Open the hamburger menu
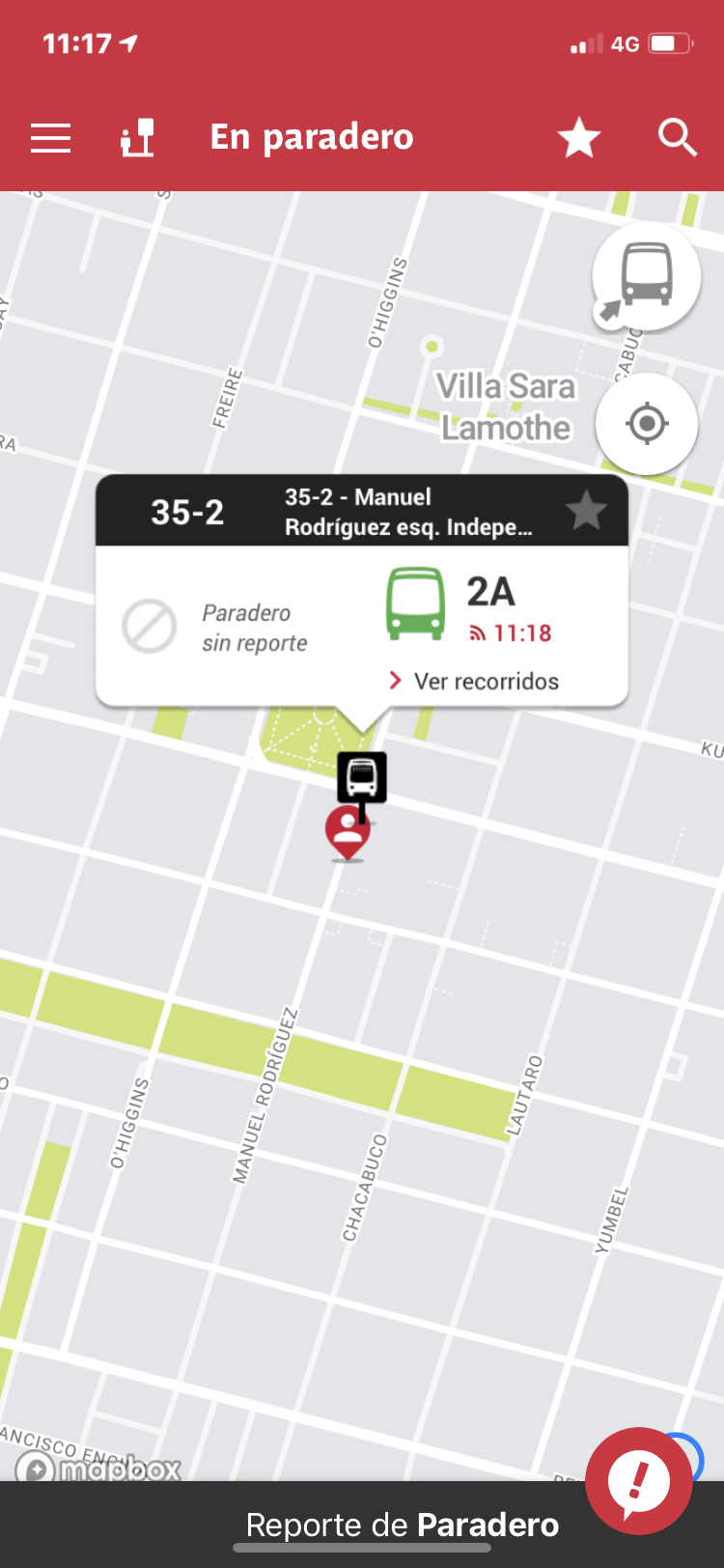Image resolution: width=724 pixels, height=1568 pixels. point(50,138)
